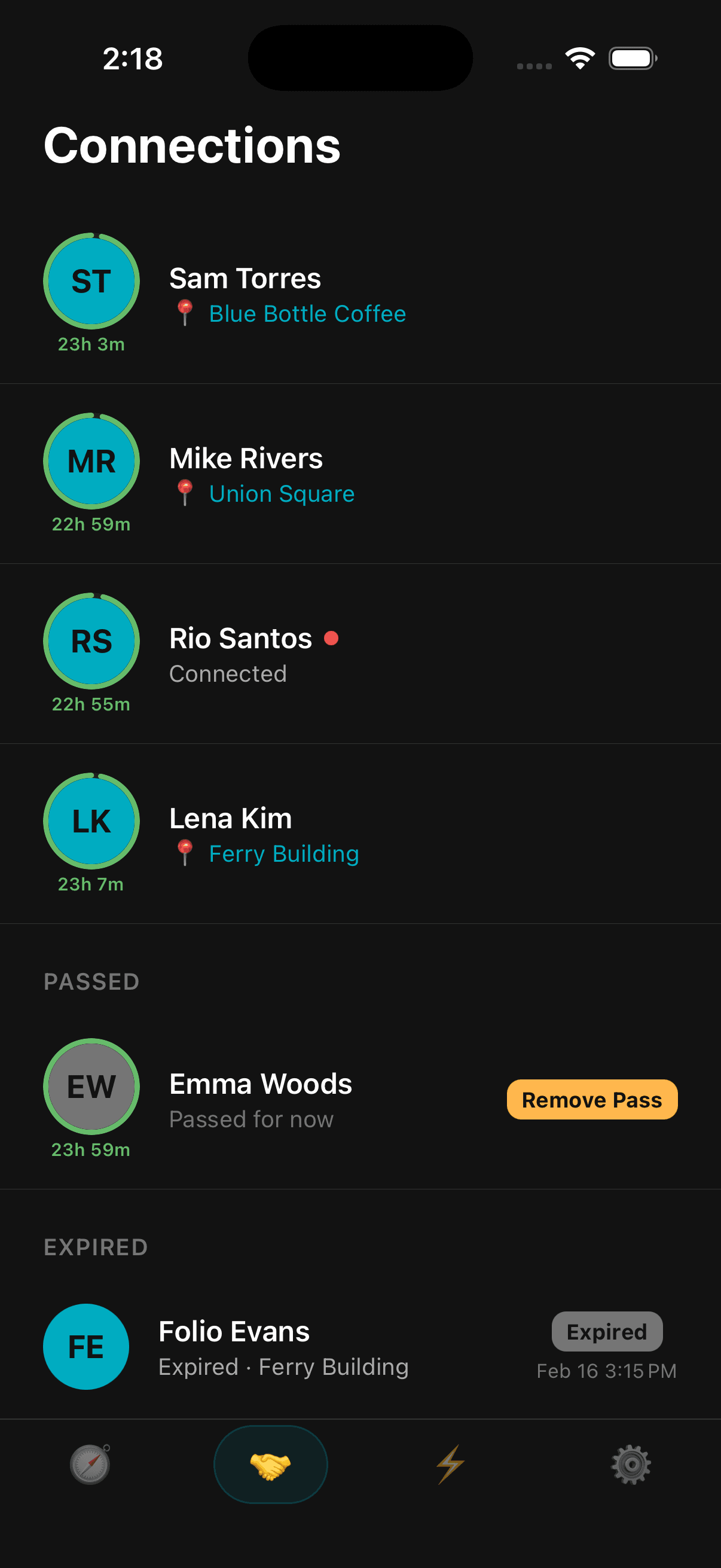
Task: Open the settings gear tab
Action: click(630, 1465)
